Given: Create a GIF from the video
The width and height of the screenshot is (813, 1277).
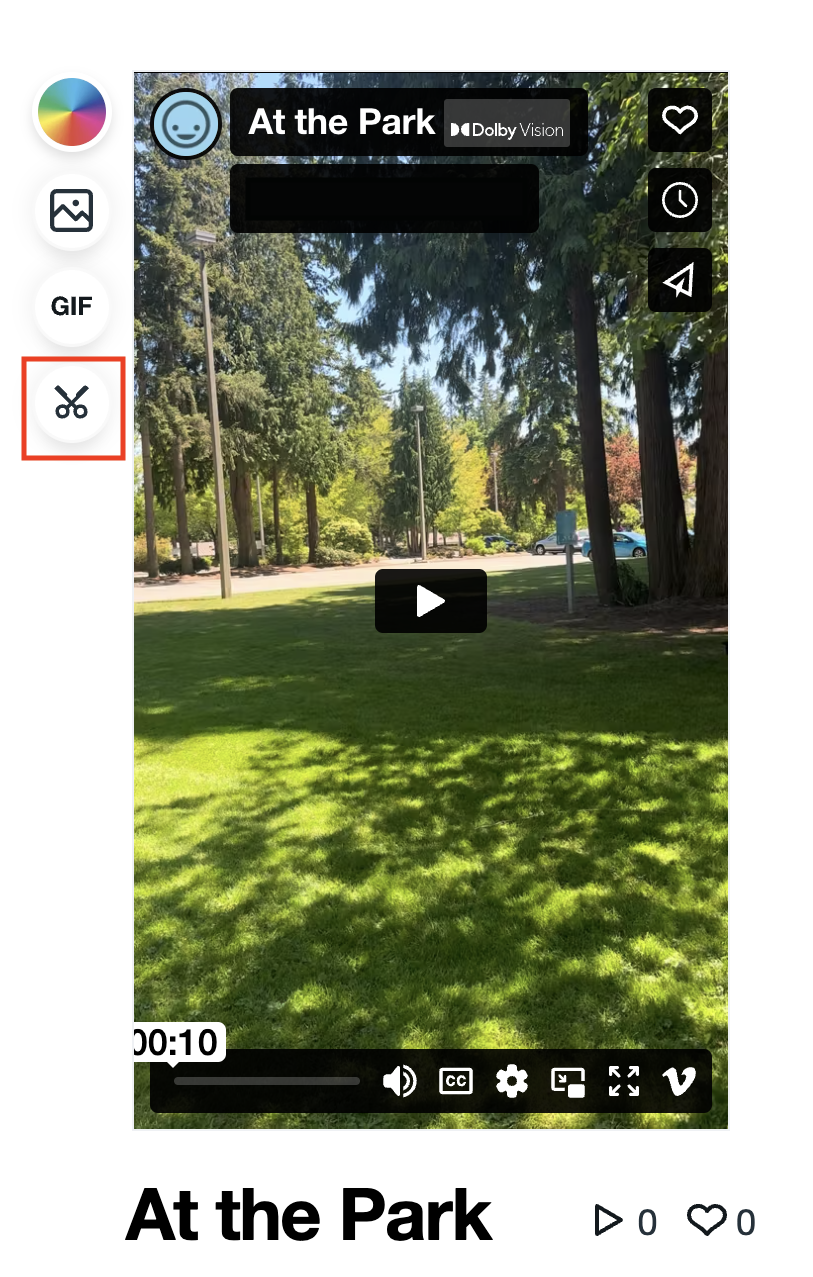Looking at the screenshot, I should 72,306.
